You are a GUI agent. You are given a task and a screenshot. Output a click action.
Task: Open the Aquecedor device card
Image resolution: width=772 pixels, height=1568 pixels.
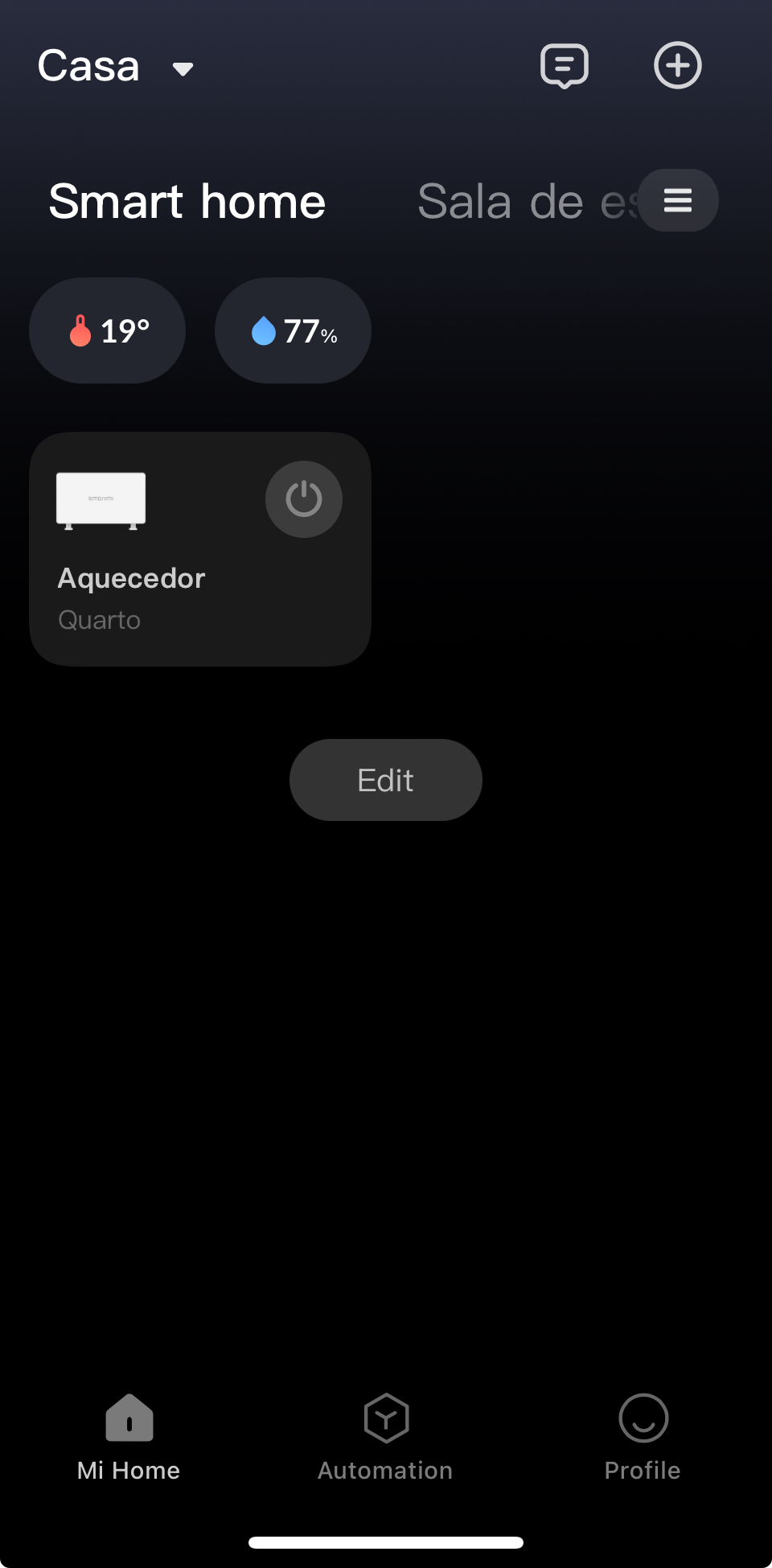pos(200,549)
